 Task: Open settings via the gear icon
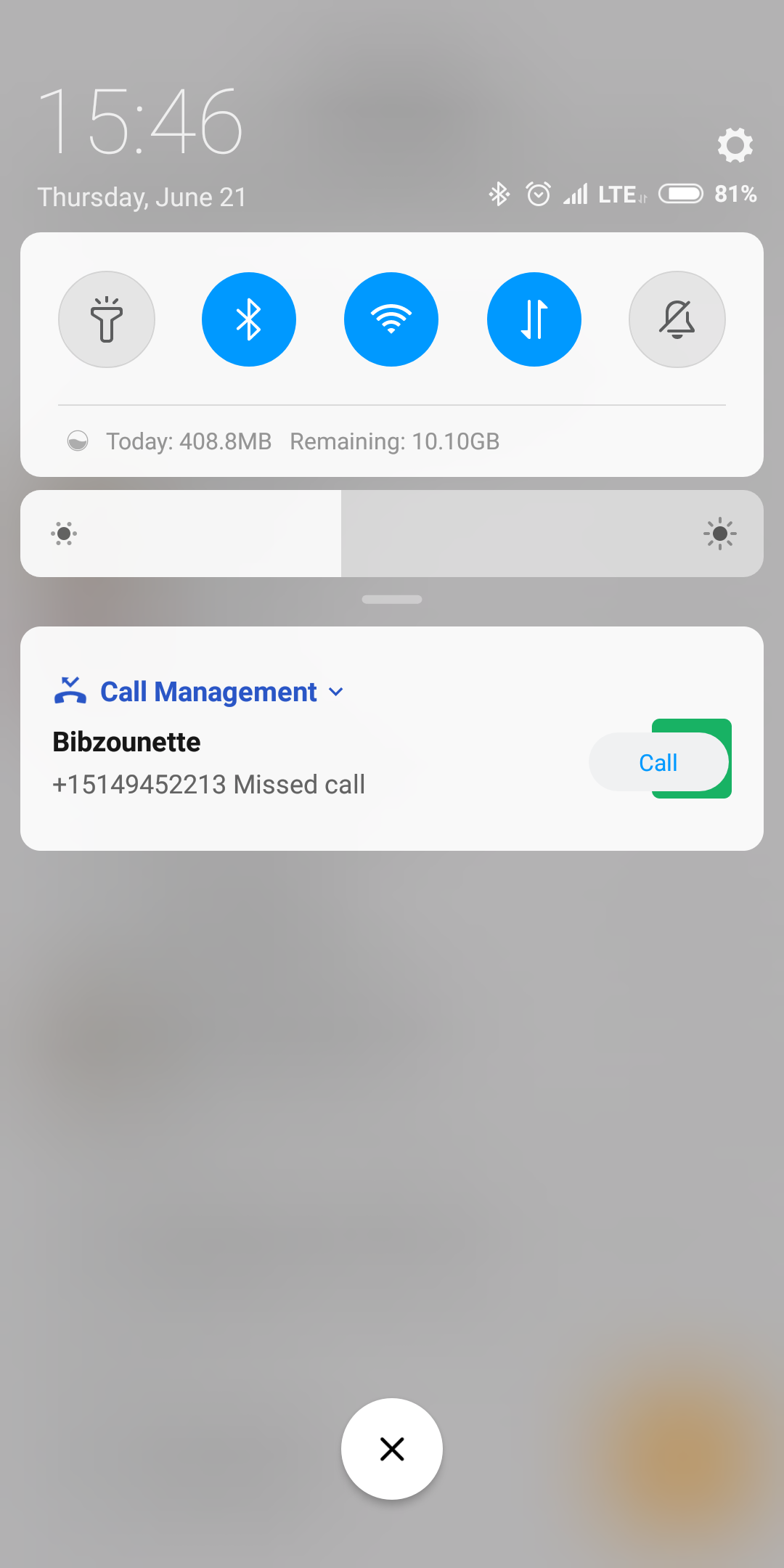(x=735, y=145)
